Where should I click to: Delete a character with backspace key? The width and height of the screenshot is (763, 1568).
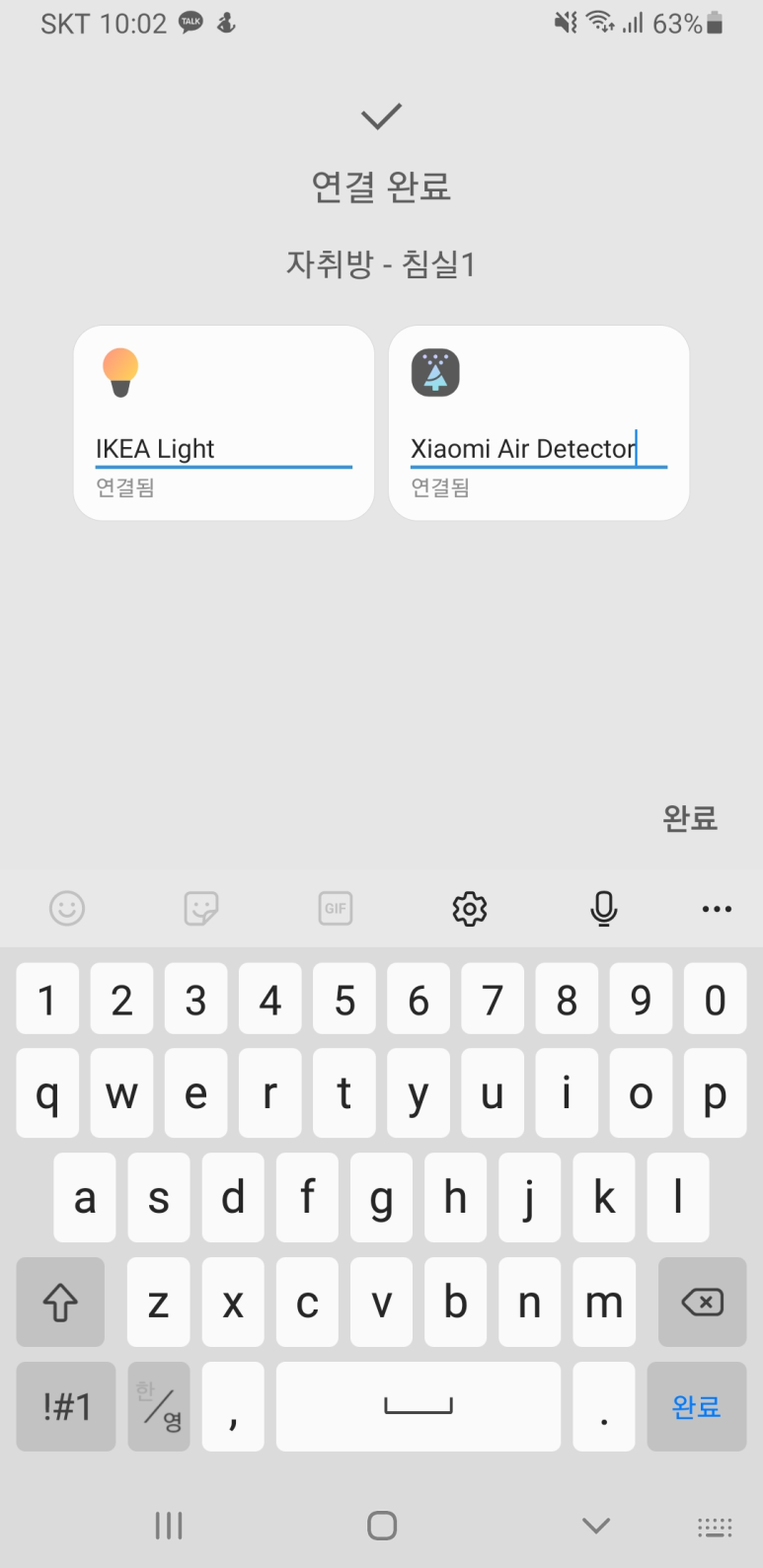click(702, 1302)
